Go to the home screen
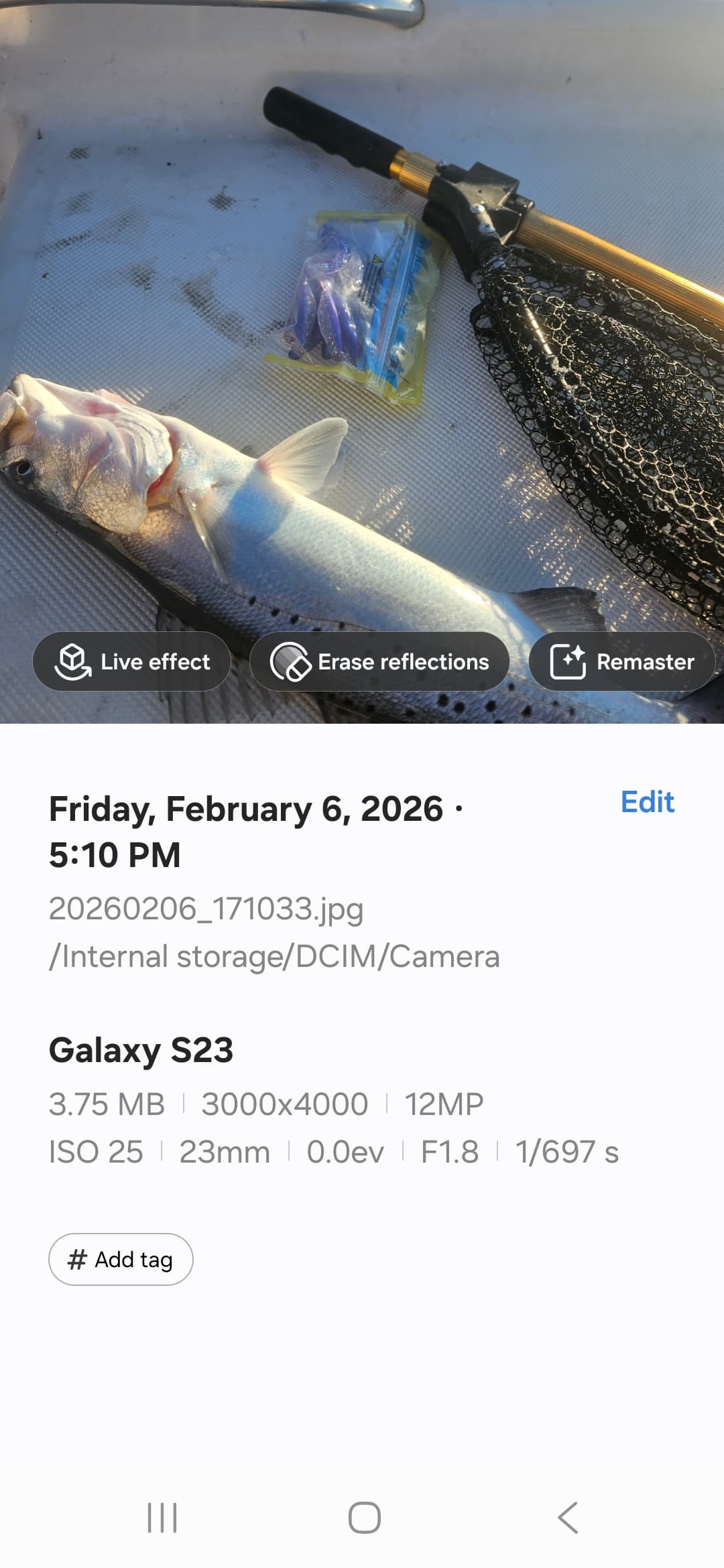724x1568 pixels. (364, 1518)
